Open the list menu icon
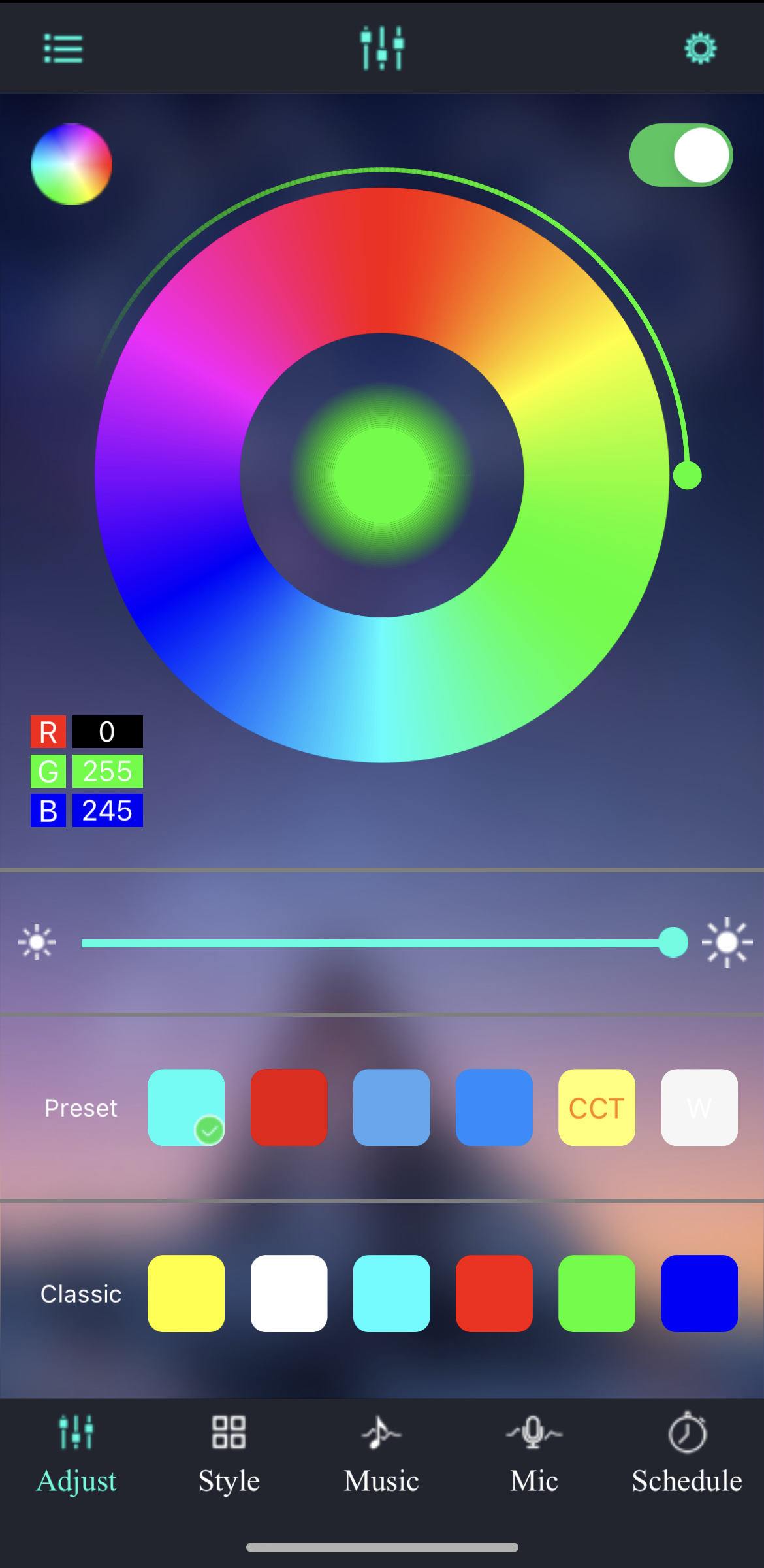The image size is (764, 1568). 63,49
